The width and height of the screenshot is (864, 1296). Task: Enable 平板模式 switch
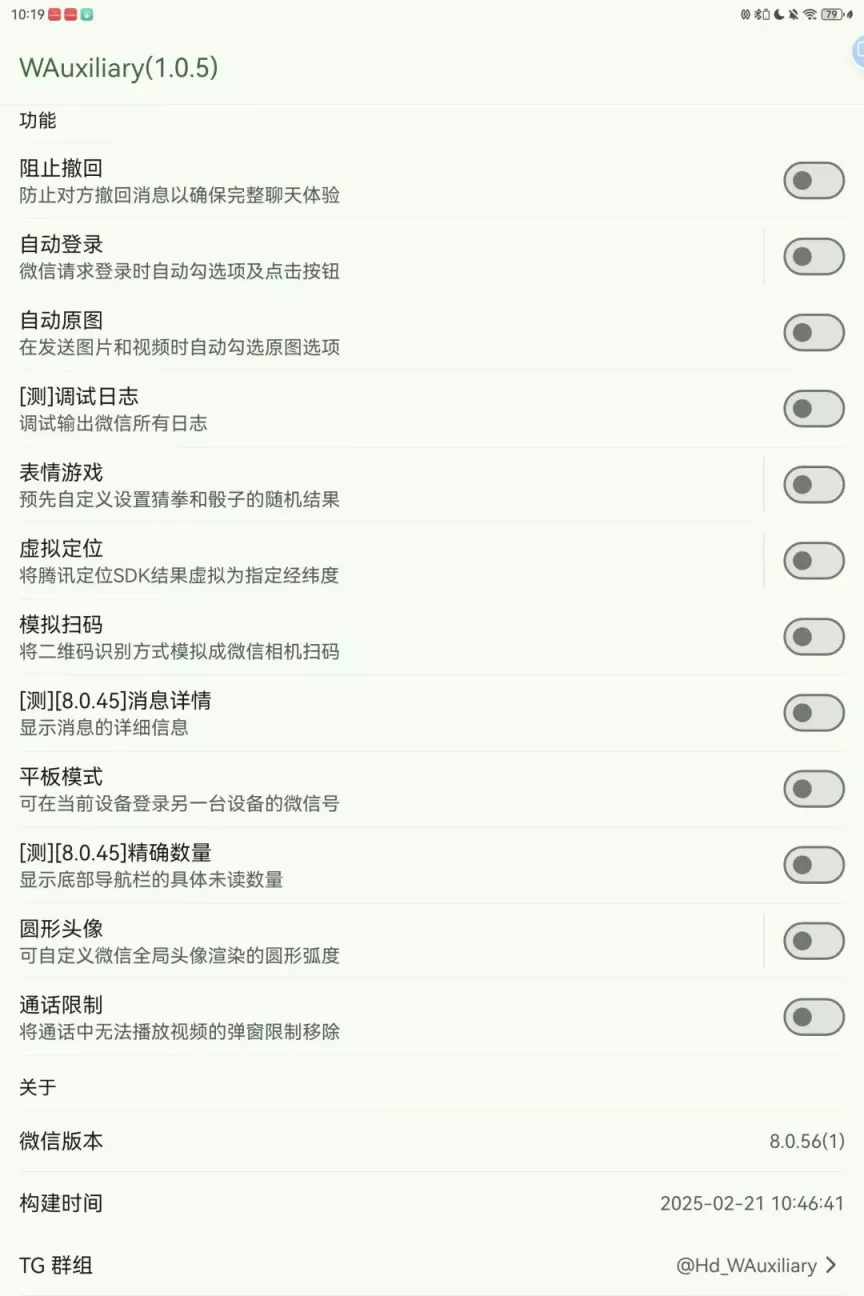point(813,789)
